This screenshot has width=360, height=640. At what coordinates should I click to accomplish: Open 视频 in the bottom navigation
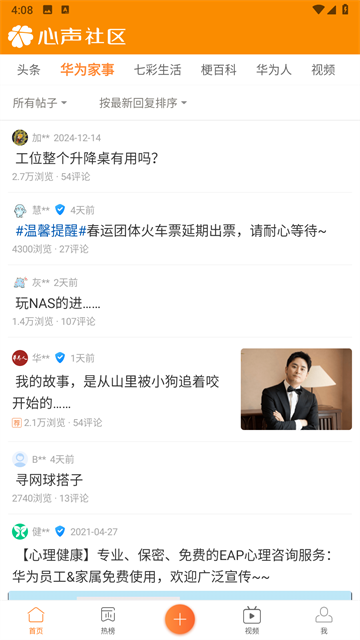[252, 620]
